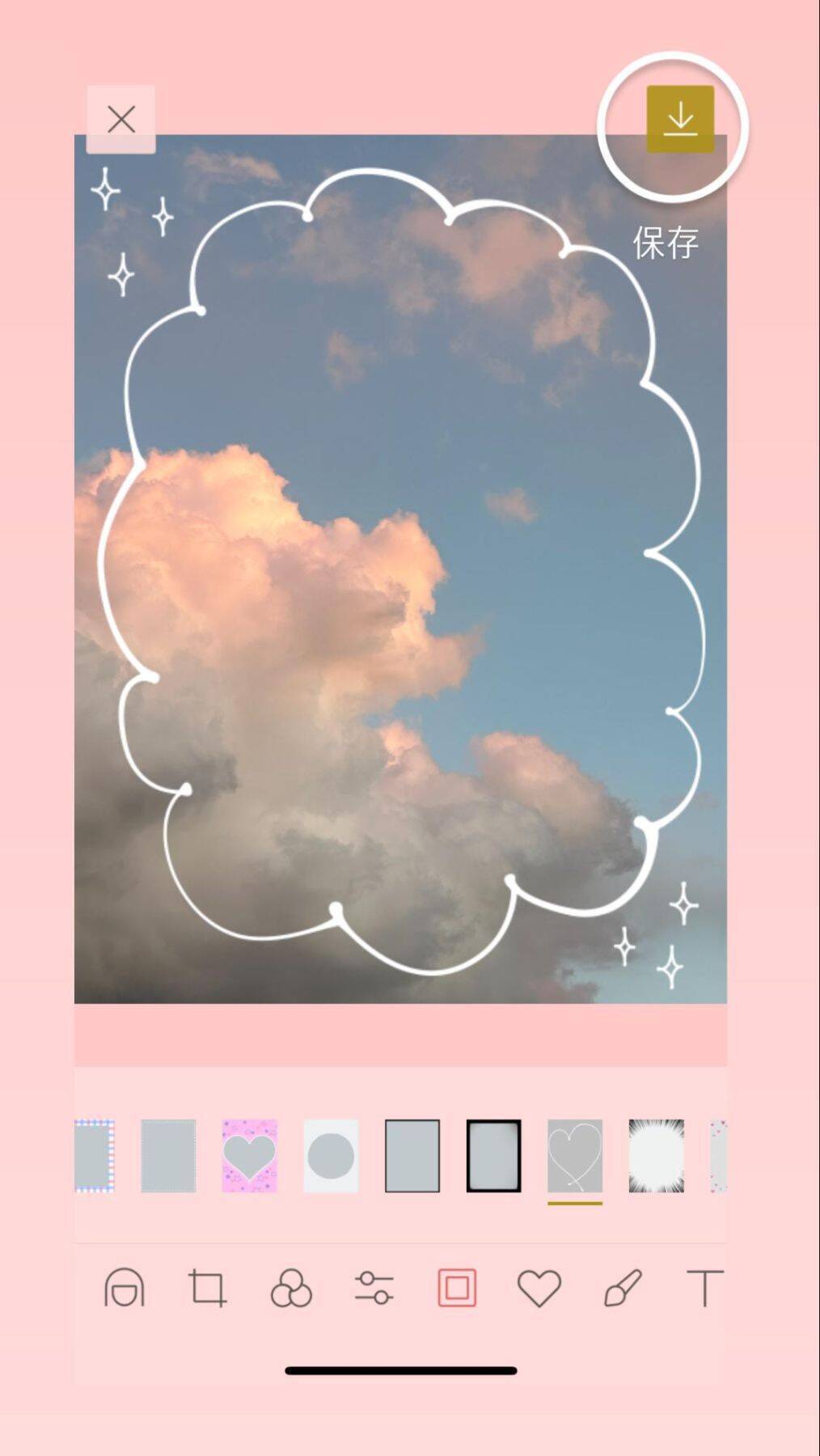
Task: Select the stamp-edge gray frame
Action: (x=168, y=1155)
